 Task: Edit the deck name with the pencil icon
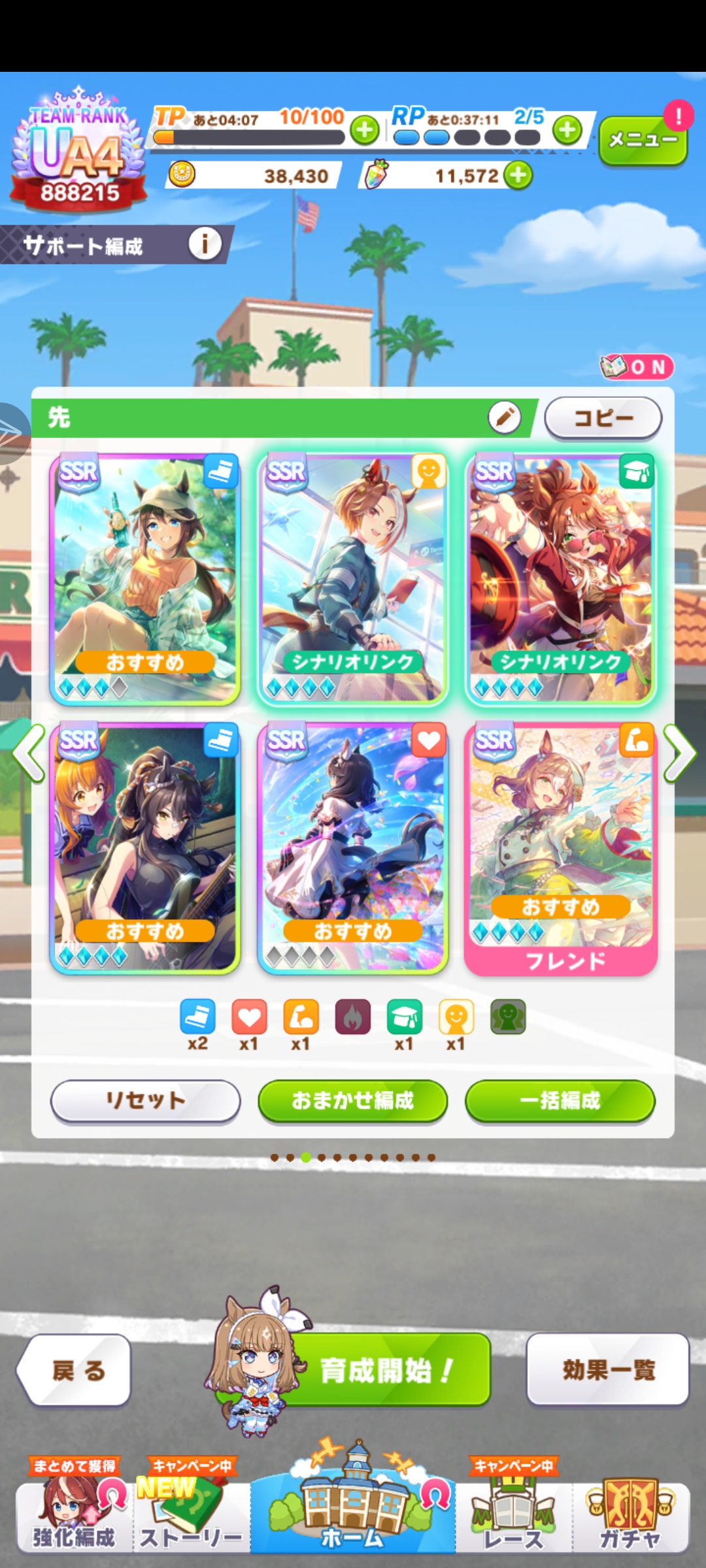pyautogui.click(x=504, y=417)
